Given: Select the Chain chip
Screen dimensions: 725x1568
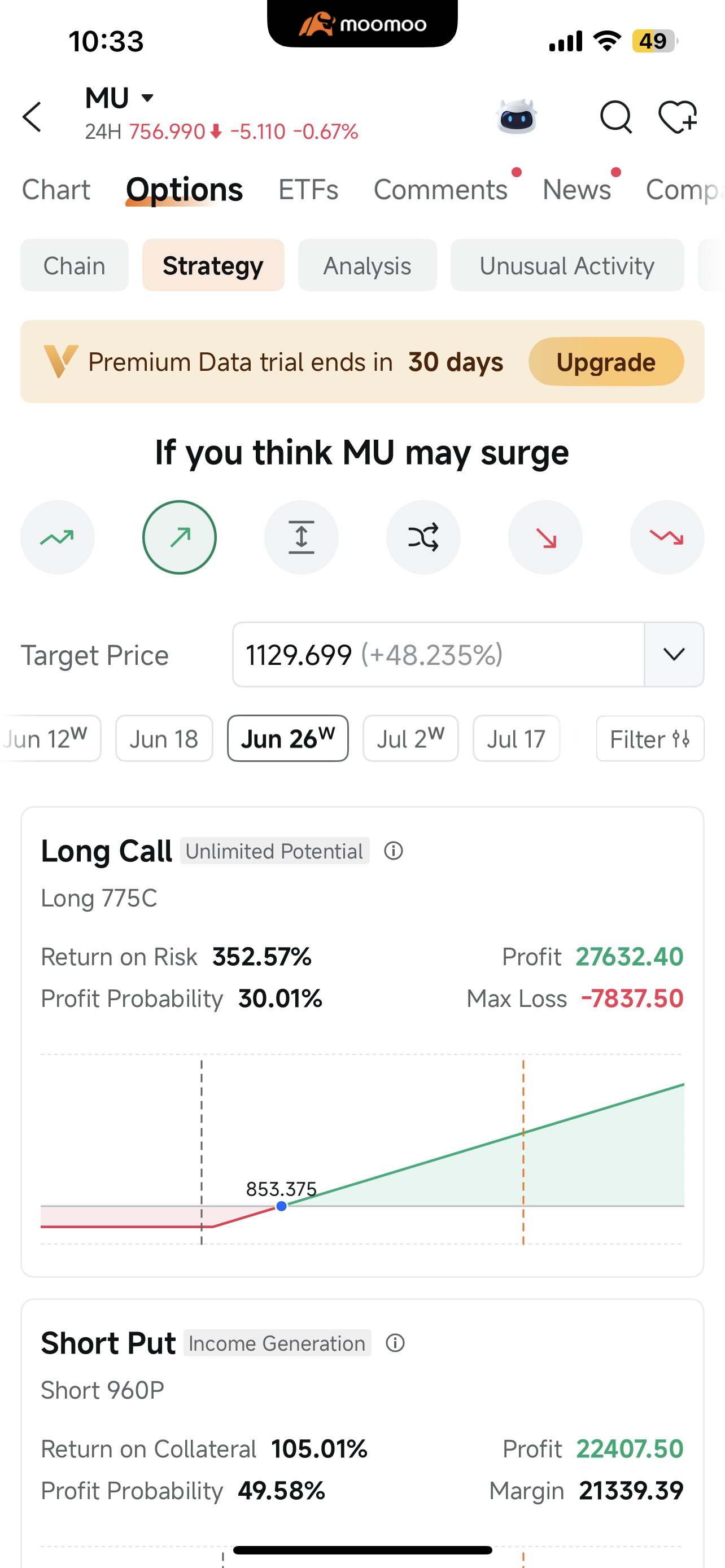Looking at the screenshot, I should tap(75, 265).
